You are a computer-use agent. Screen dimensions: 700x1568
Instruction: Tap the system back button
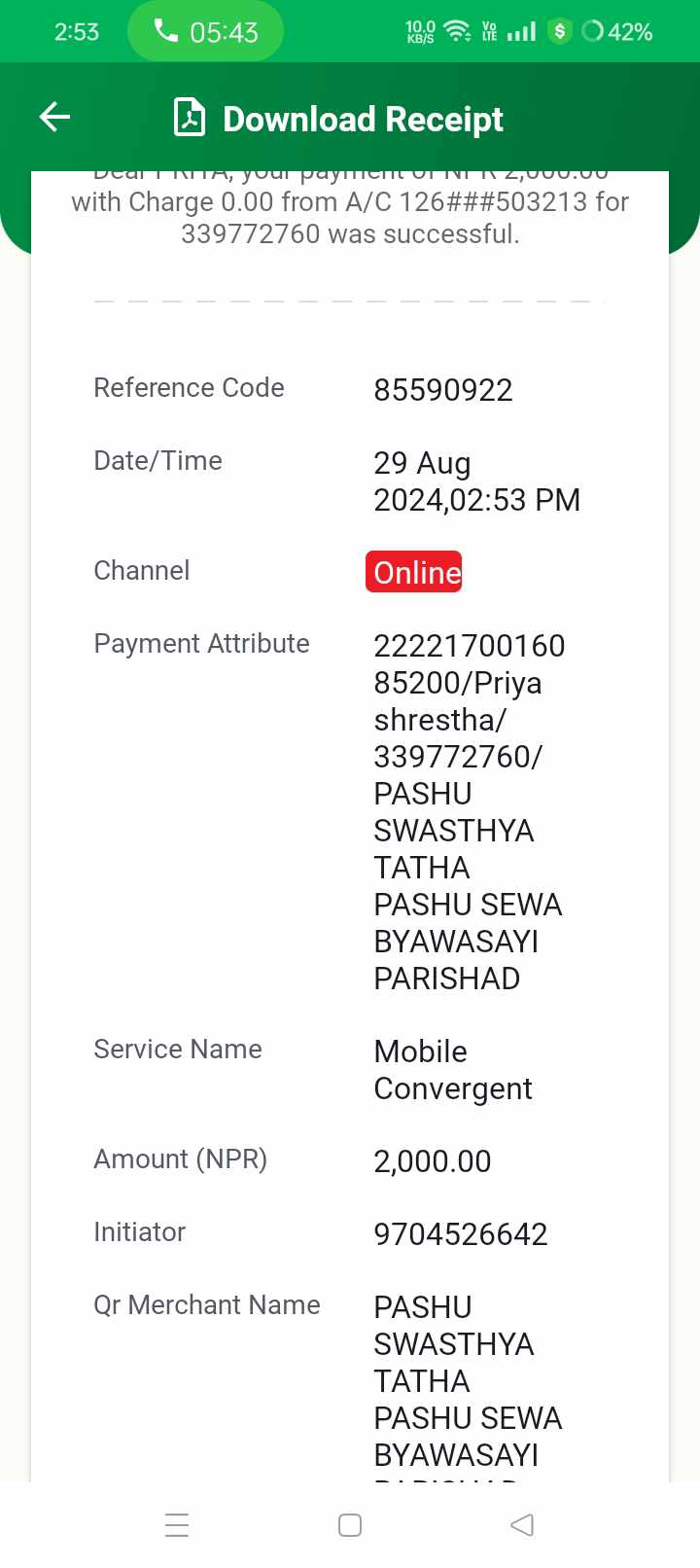point(522,1524)
